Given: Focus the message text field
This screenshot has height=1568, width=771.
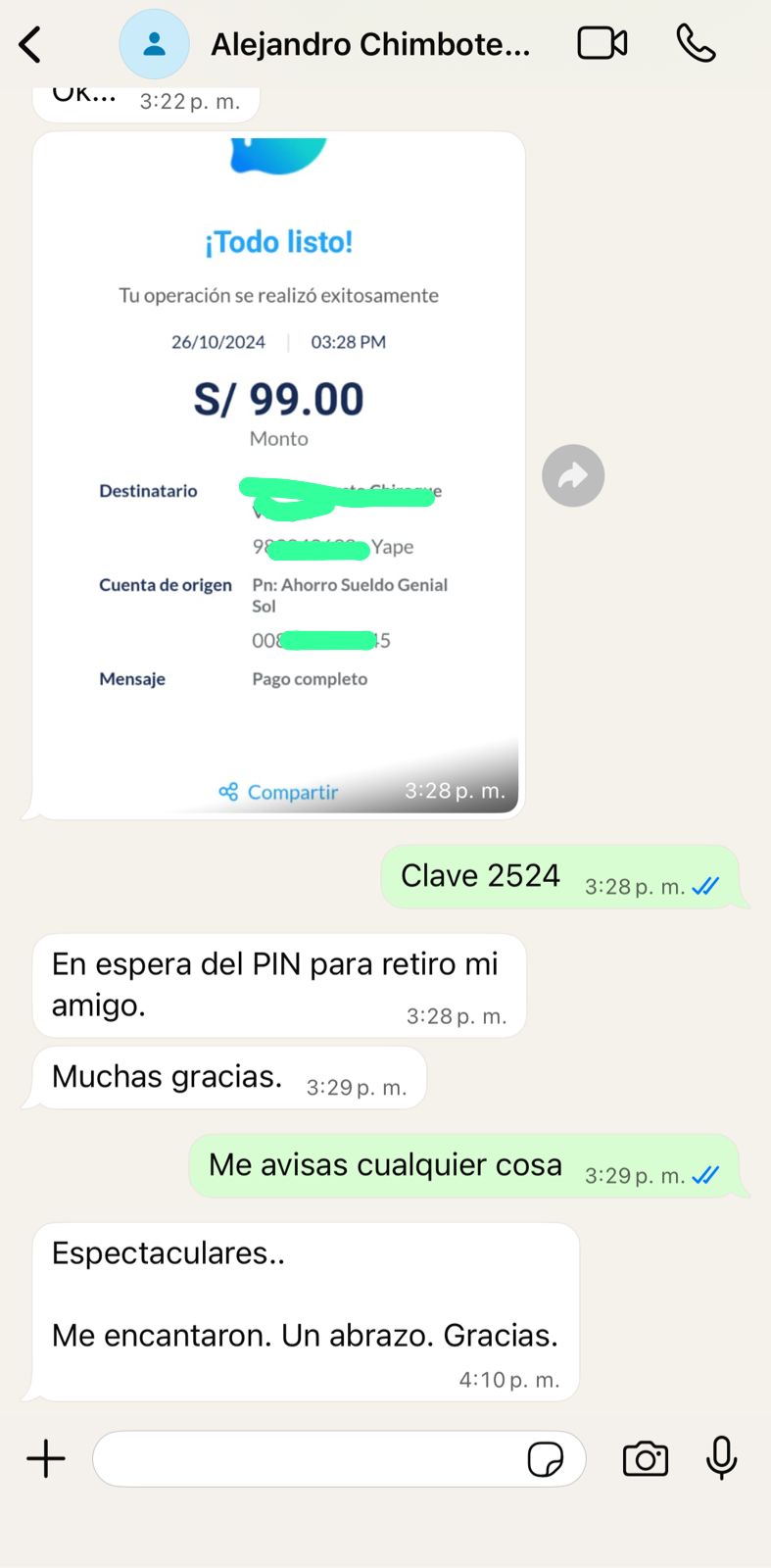Looking at the screenshot, I should tap(304, 1459).
